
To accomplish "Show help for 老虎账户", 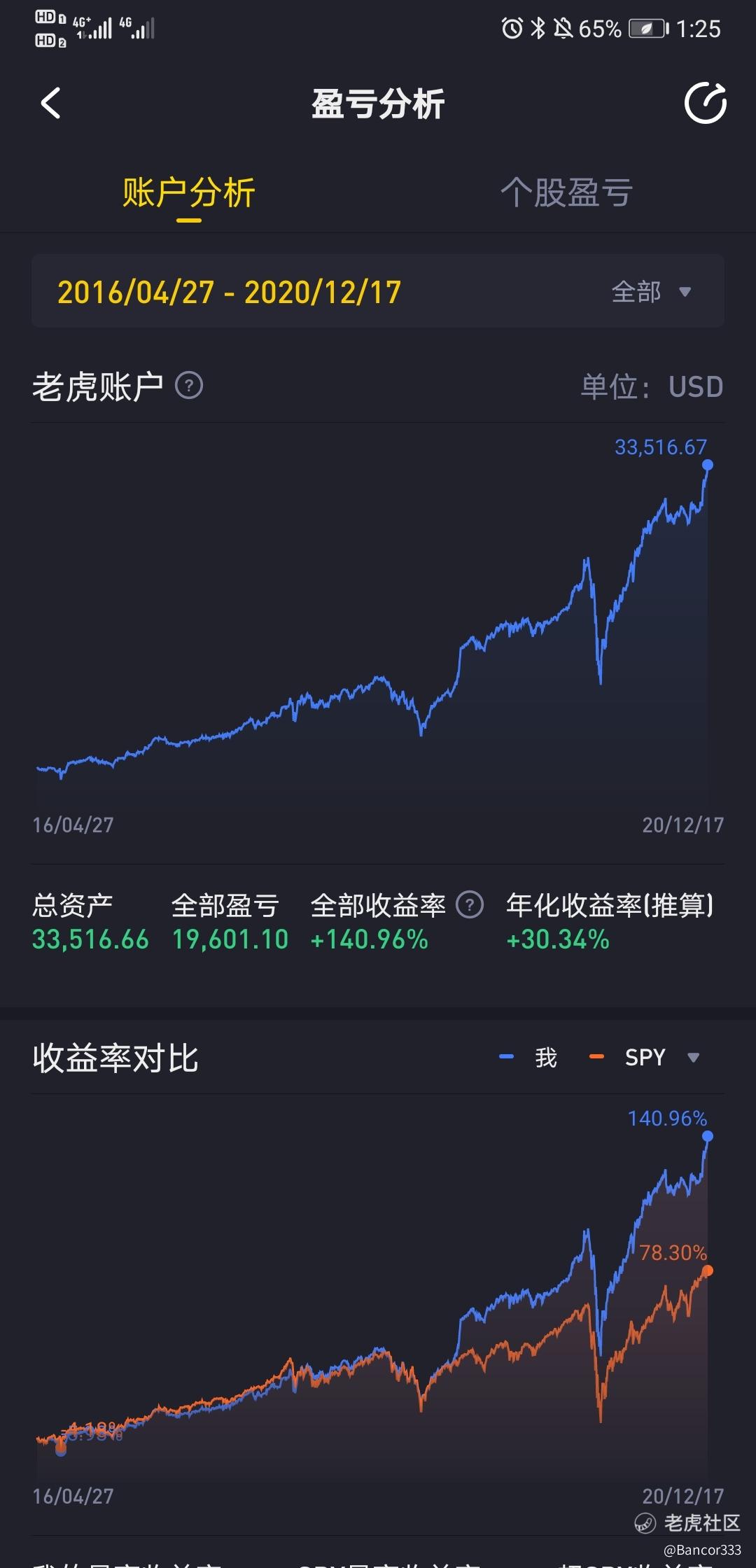I will coord(189,386).
